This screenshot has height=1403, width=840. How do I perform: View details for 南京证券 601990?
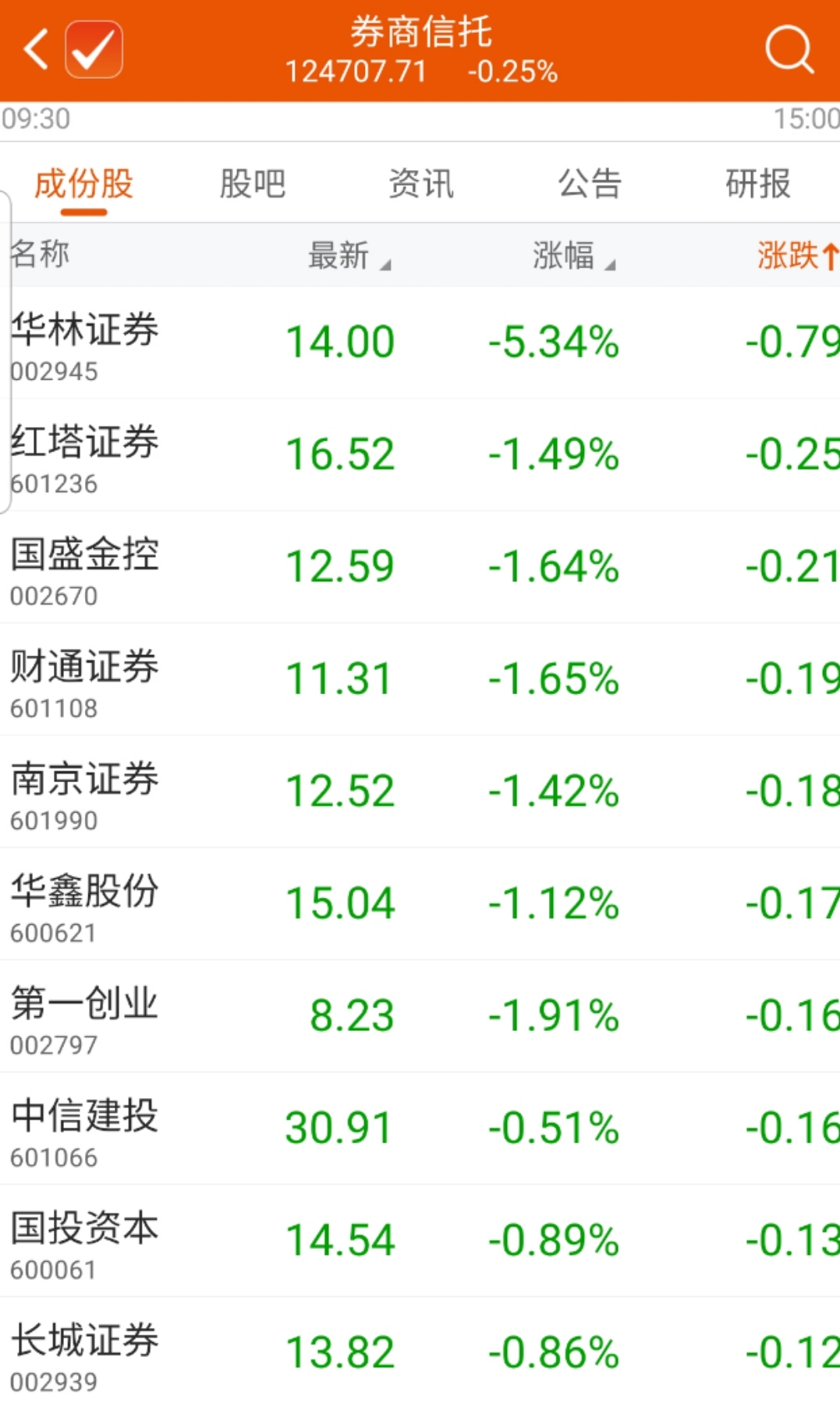point(420,792)
